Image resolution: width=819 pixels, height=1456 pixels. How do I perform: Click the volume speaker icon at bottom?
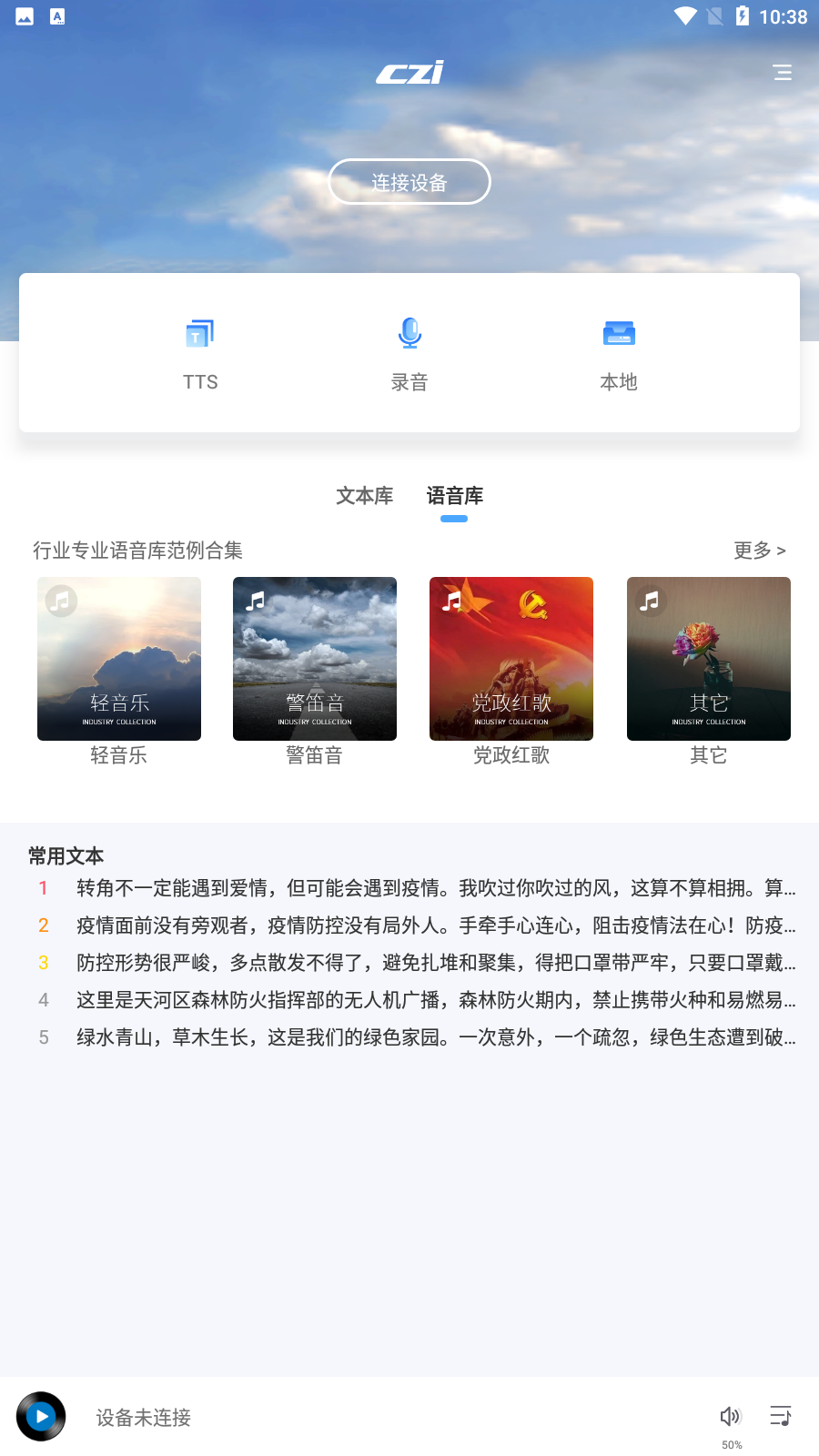[731, 1415]
